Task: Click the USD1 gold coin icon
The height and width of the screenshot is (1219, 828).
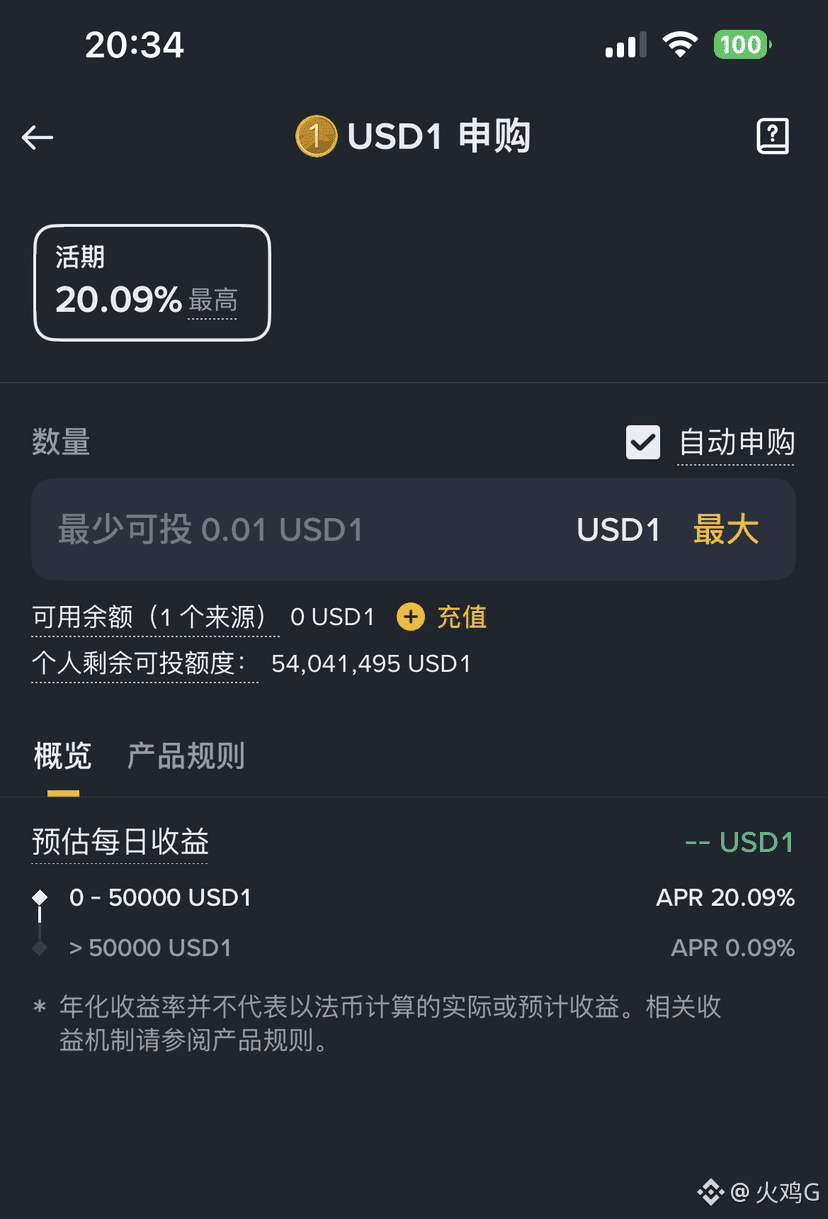Action: click(x=316, y=137)
